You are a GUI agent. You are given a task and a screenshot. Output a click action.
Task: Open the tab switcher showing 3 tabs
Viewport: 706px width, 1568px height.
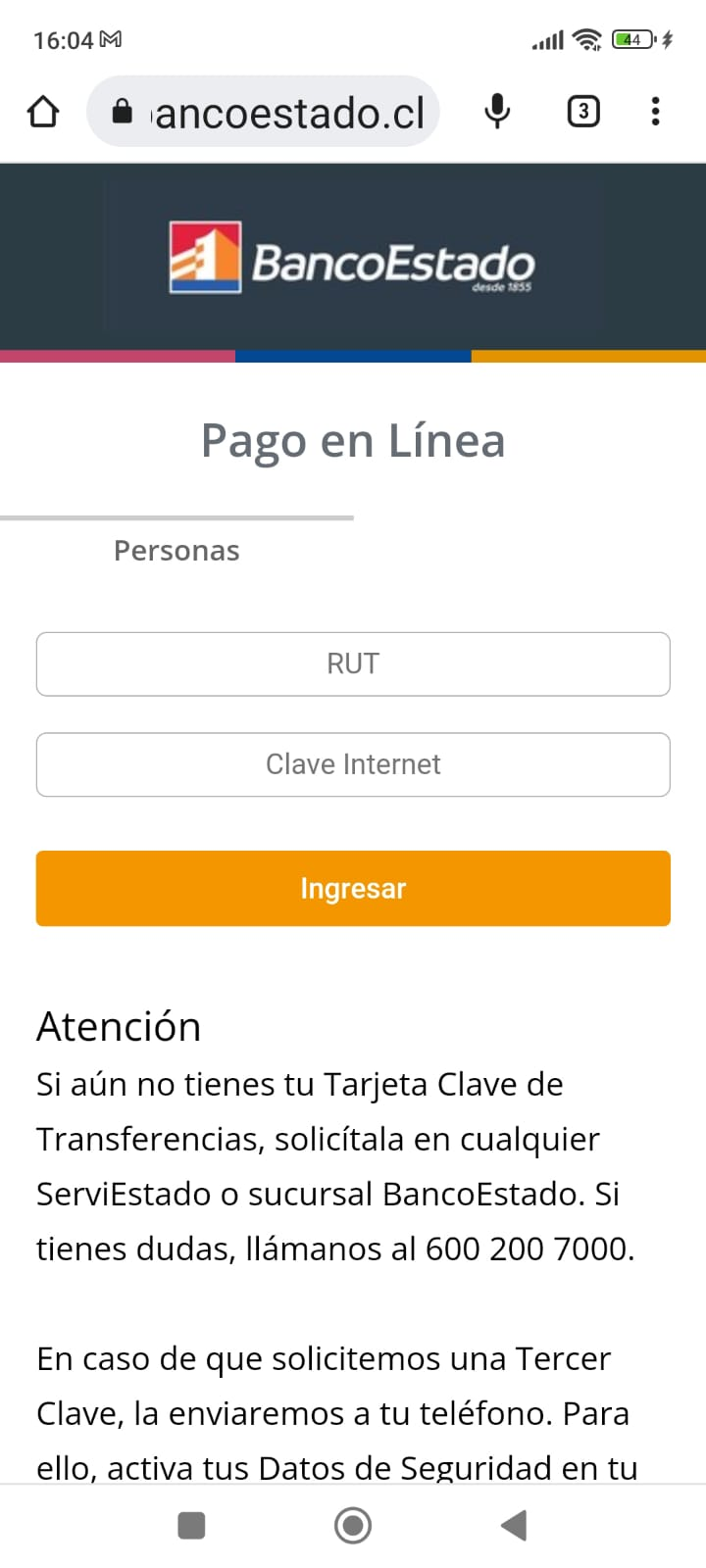coord(583,112)
